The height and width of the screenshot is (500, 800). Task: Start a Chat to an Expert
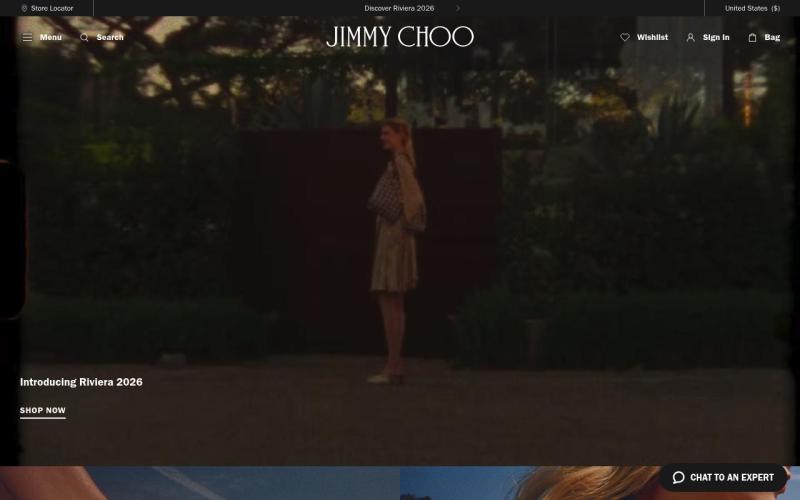click(x=723, y=477)
